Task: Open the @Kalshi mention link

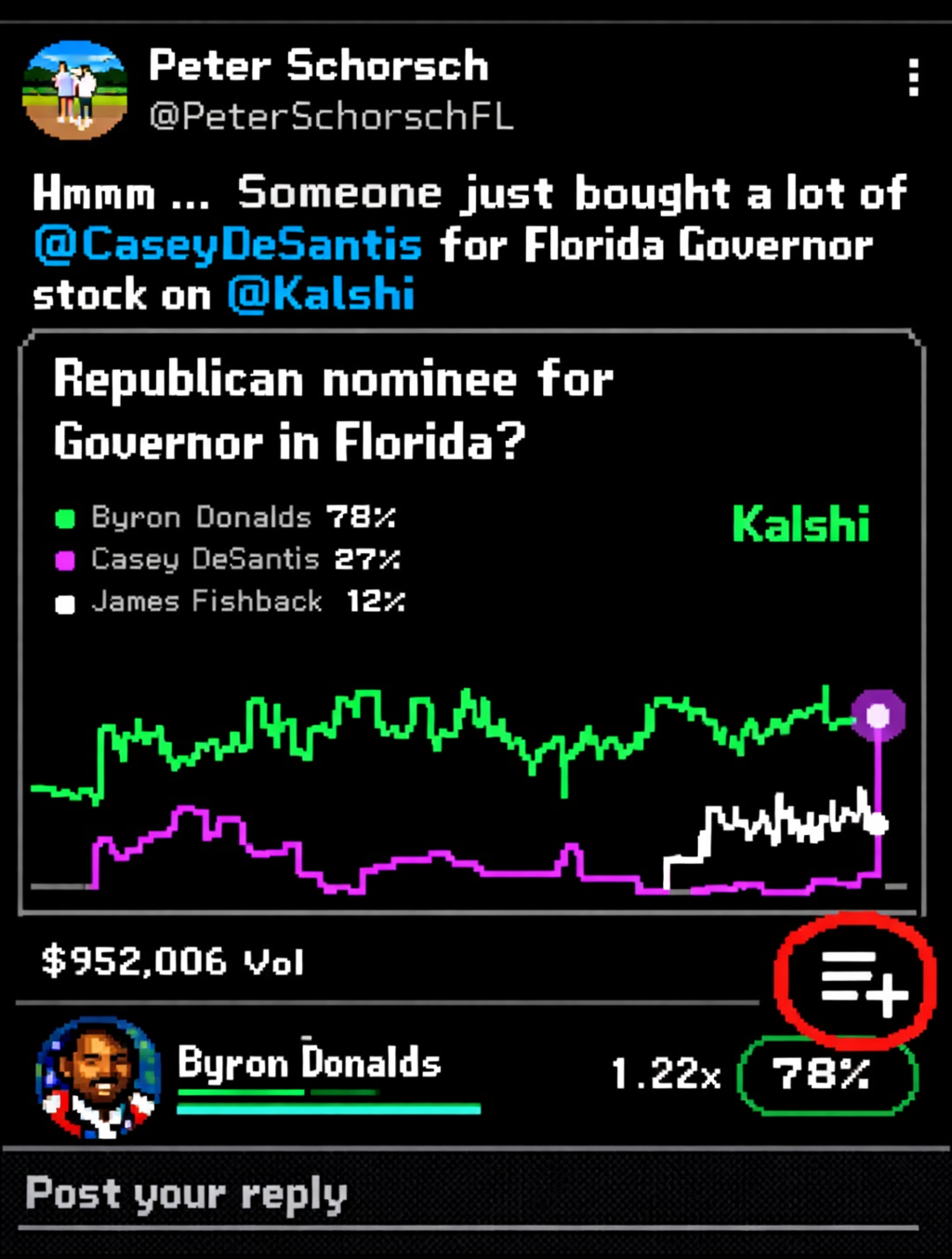Action: point(321,295)
